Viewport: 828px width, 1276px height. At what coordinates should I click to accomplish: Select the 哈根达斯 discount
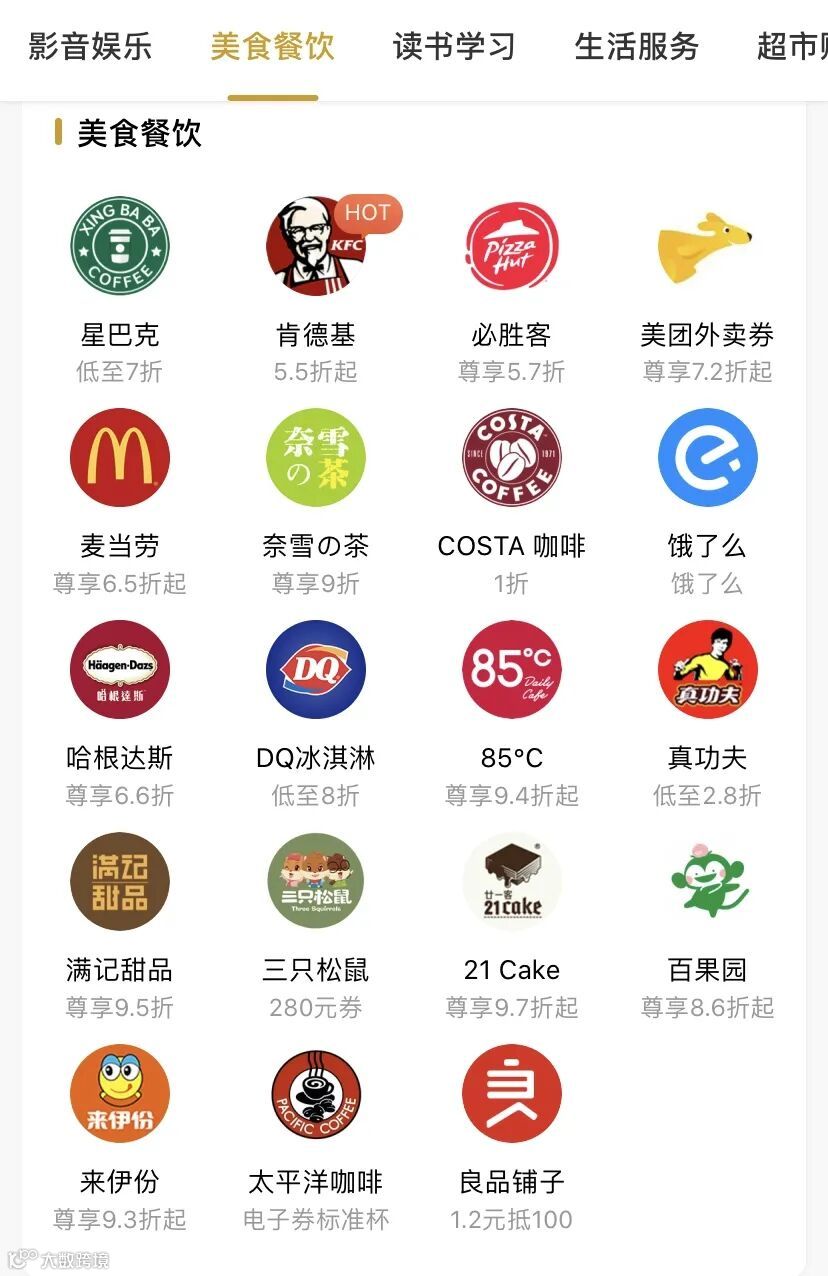[120, 714]
